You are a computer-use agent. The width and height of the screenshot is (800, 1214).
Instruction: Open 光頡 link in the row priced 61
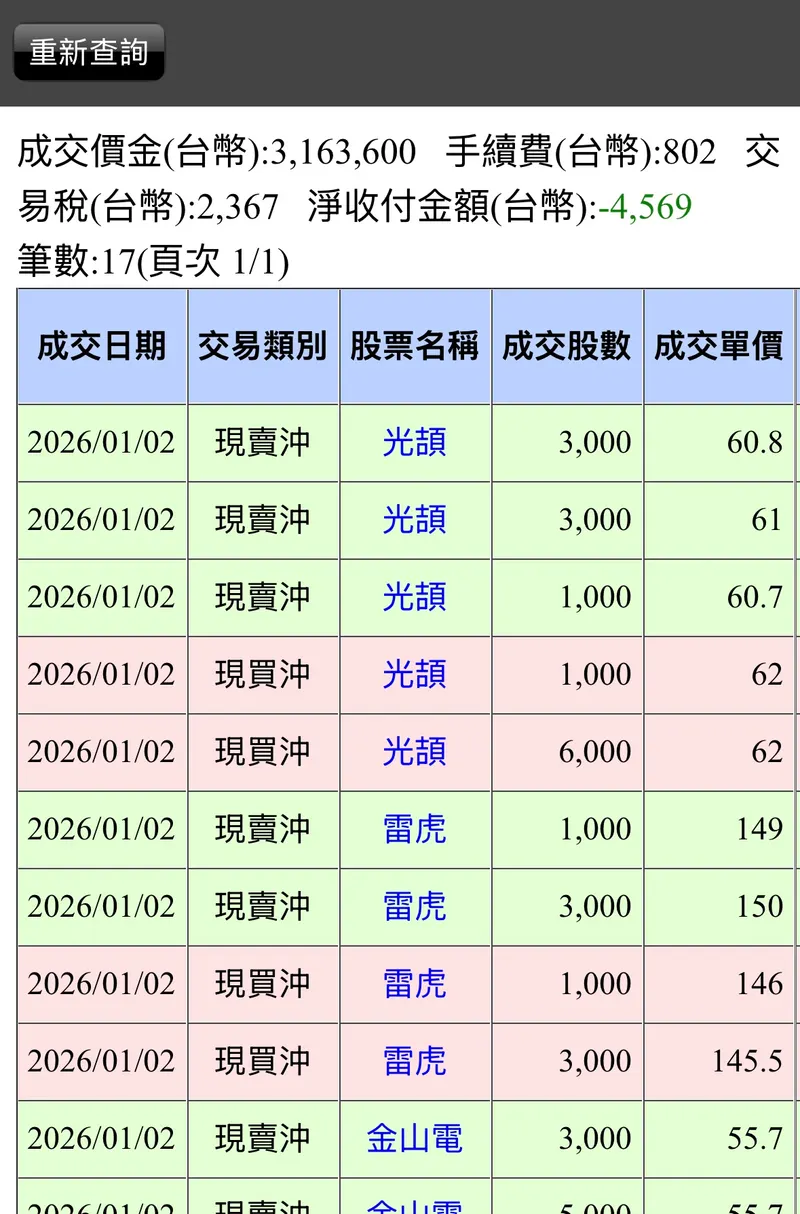pyautogui.click(x=414, y=519)
